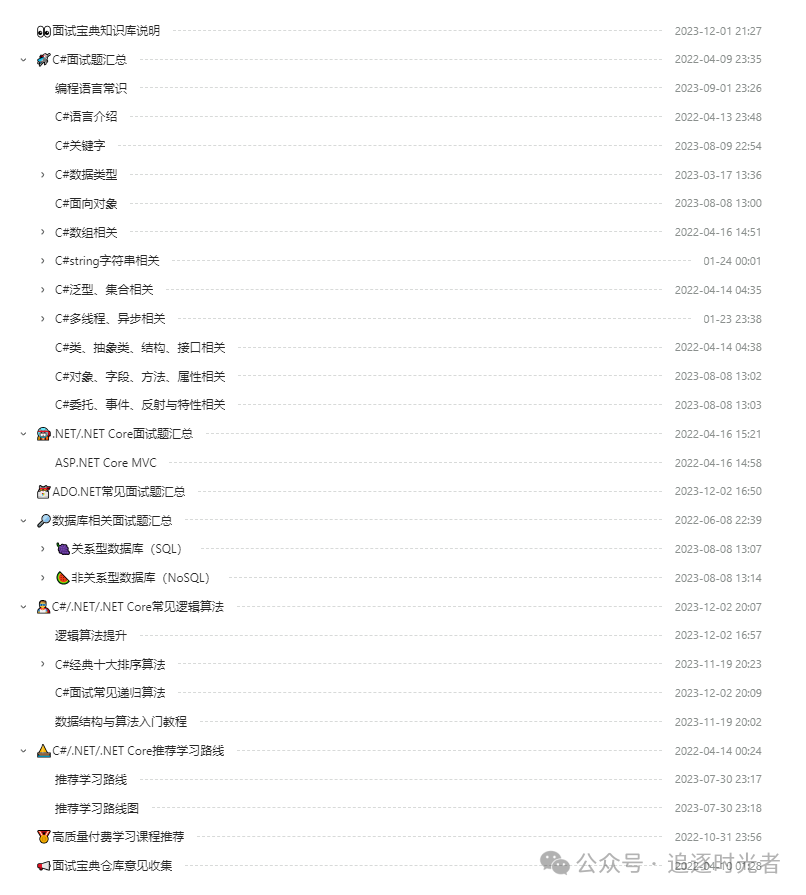The width and height of the screenshot is (806, 895).
Task: Expand 关系型数据库（SQL） node
Action: (43, 549)
